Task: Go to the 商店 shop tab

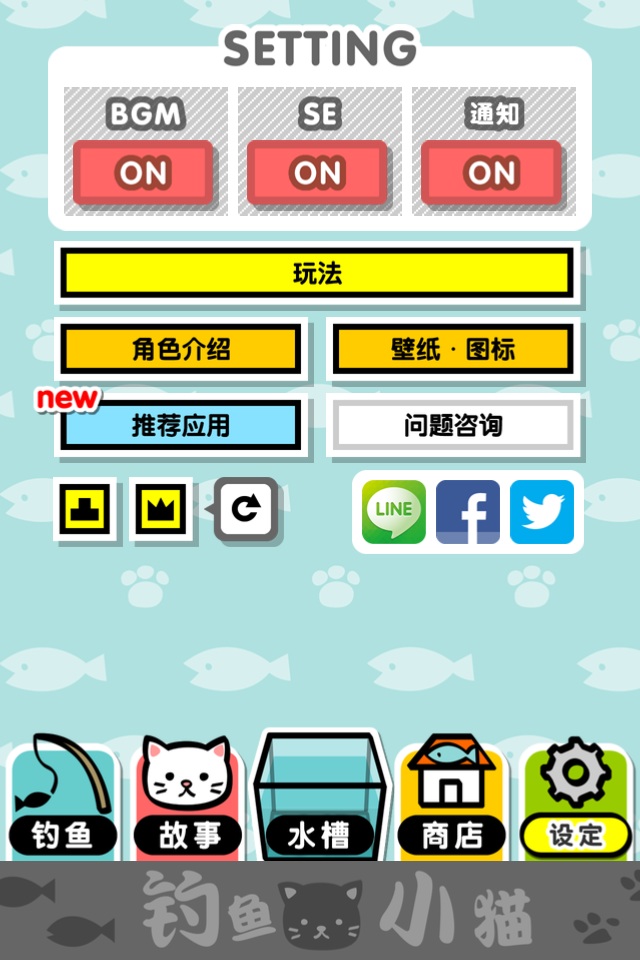Action: 451,796
